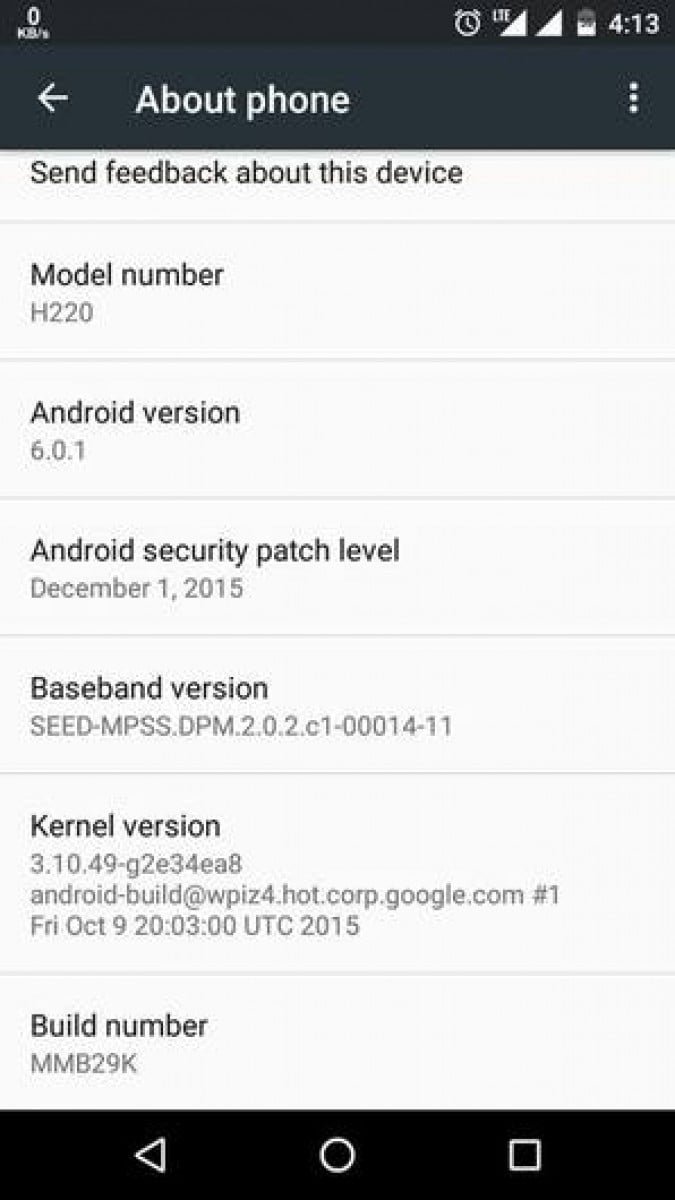Go to the home screen

tap(337, 1155)
